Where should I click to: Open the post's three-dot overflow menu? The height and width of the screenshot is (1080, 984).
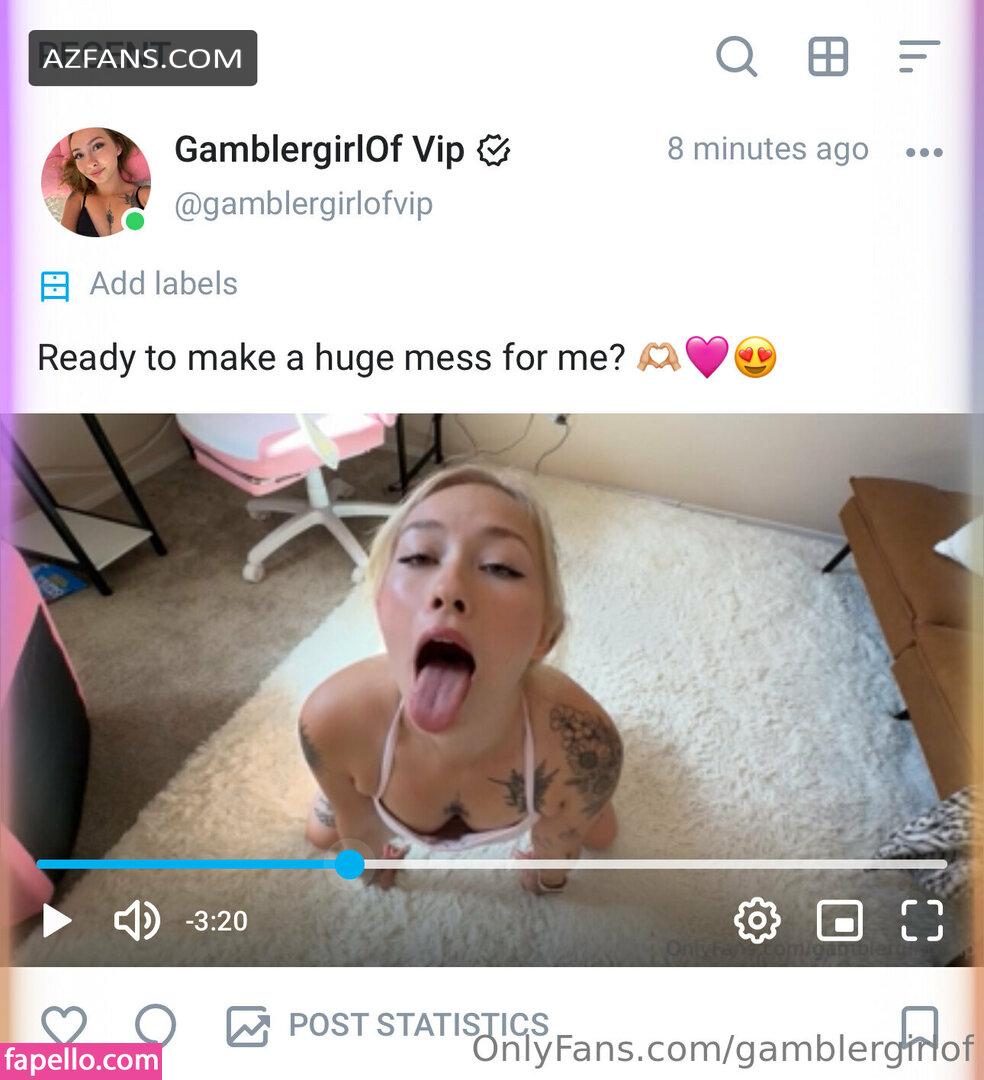[x=924, y=153]
